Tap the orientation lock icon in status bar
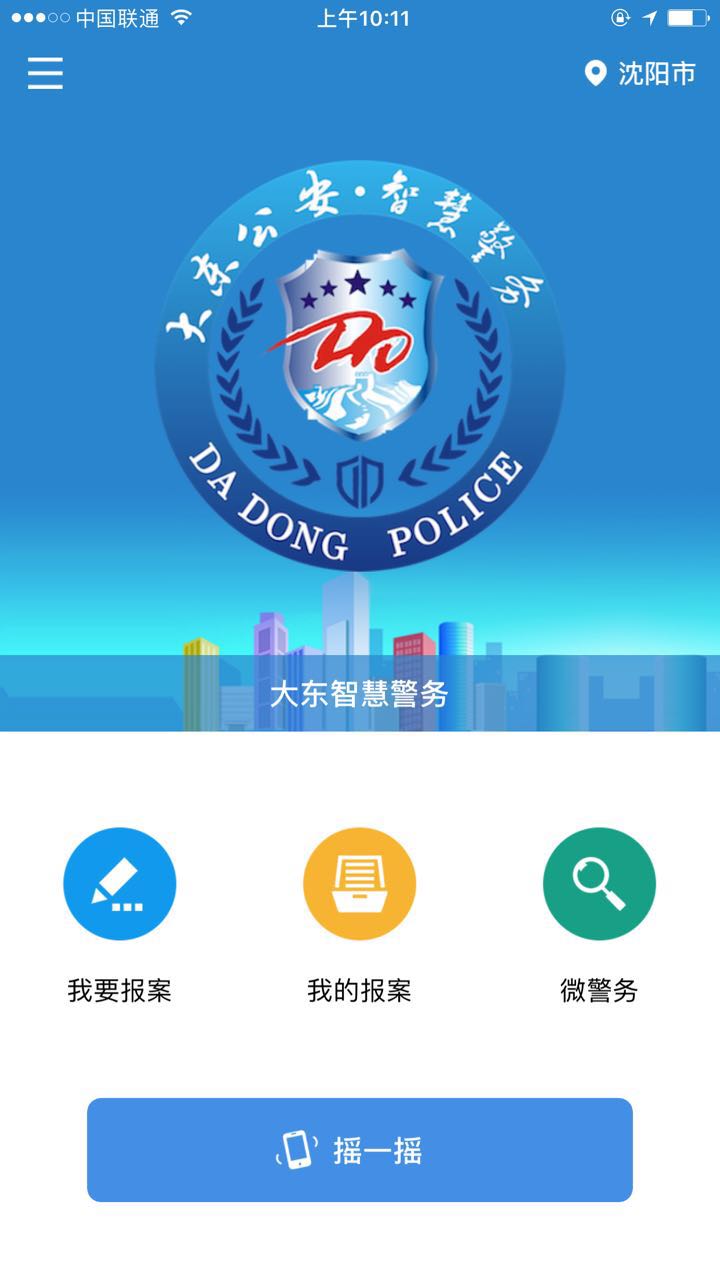Image resolution: width=720 pixels, height=1280 pixels. pyautogui.click(x=622, y=16)
